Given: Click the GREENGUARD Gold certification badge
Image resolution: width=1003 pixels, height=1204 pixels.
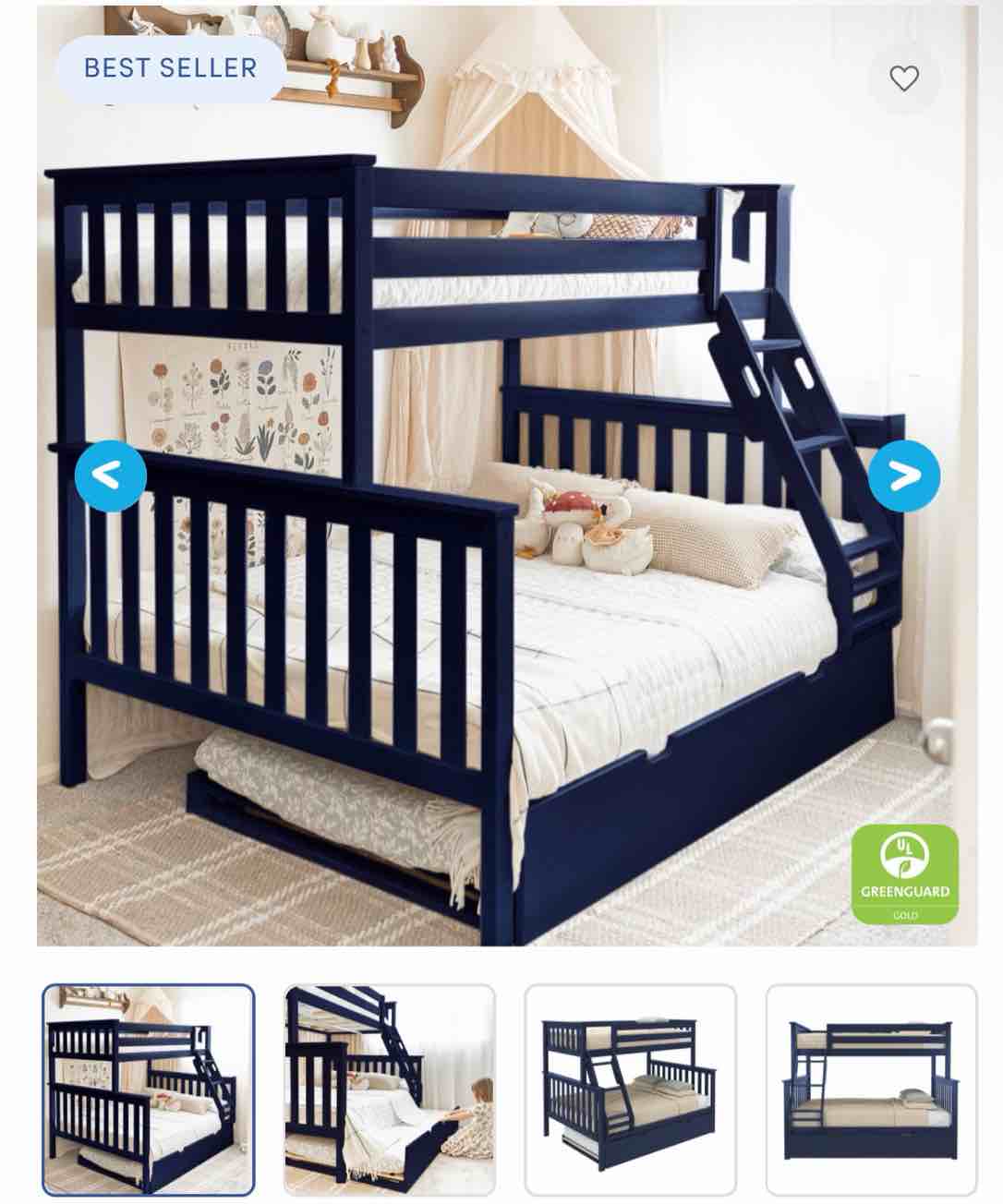Looking at the screenshot, I should (x=907, y=875).
